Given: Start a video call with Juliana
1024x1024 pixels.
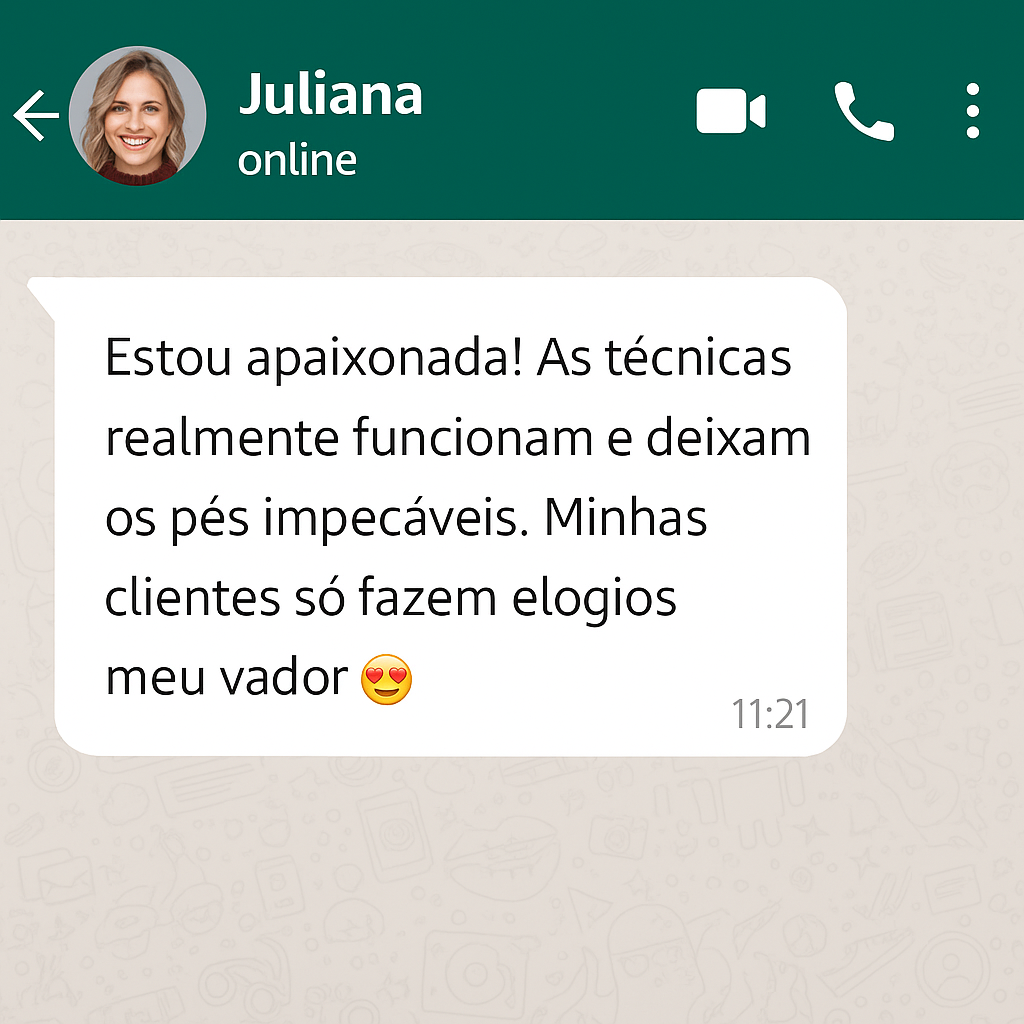Looking at the screenshot, I should point(731,111).
